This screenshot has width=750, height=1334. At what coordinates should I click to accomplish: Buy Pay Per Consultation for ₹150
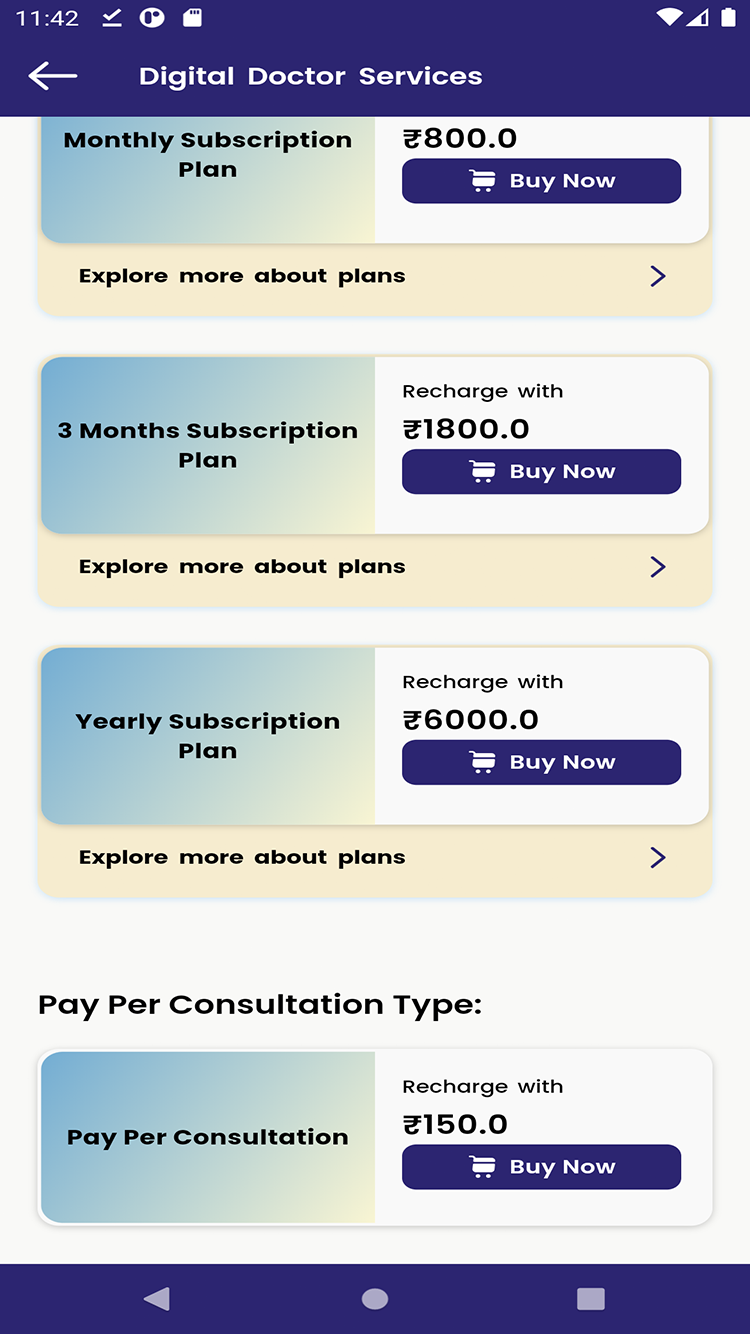tap(541, 1167)
